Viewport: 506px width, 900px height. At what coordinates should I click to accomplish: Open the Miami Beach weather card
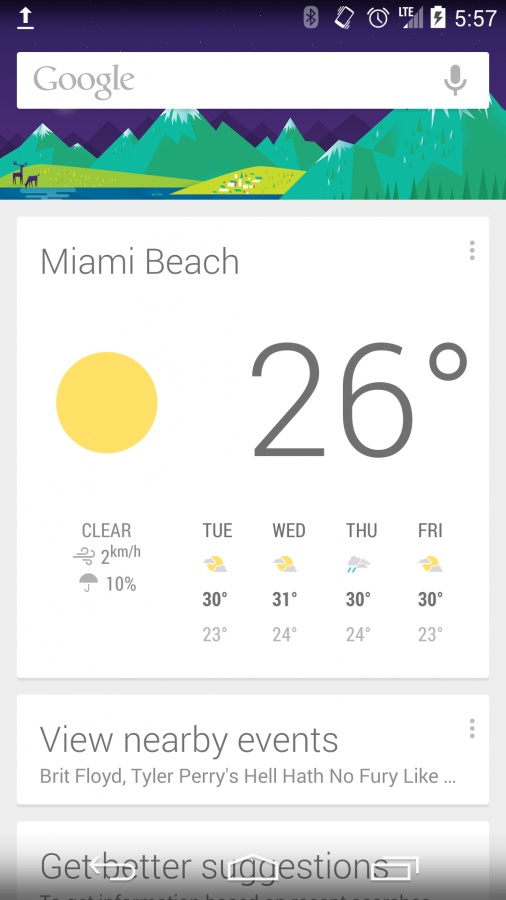(x=252, y=447)
